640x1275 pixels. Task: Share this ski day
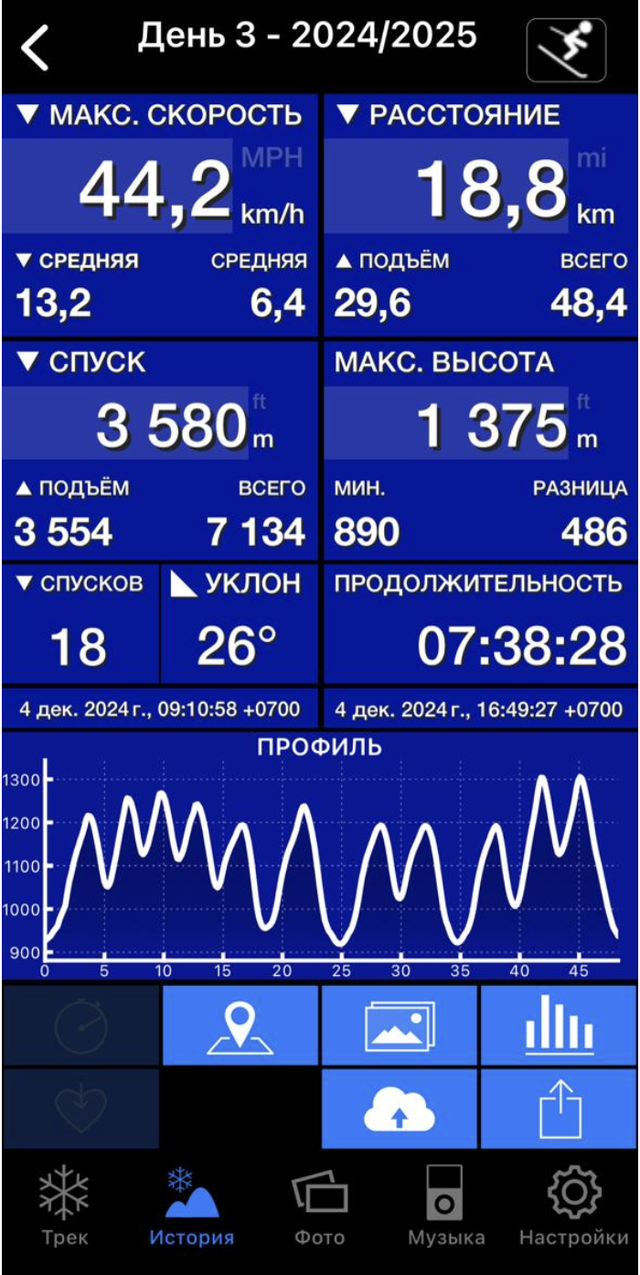tap(559, 1108)
